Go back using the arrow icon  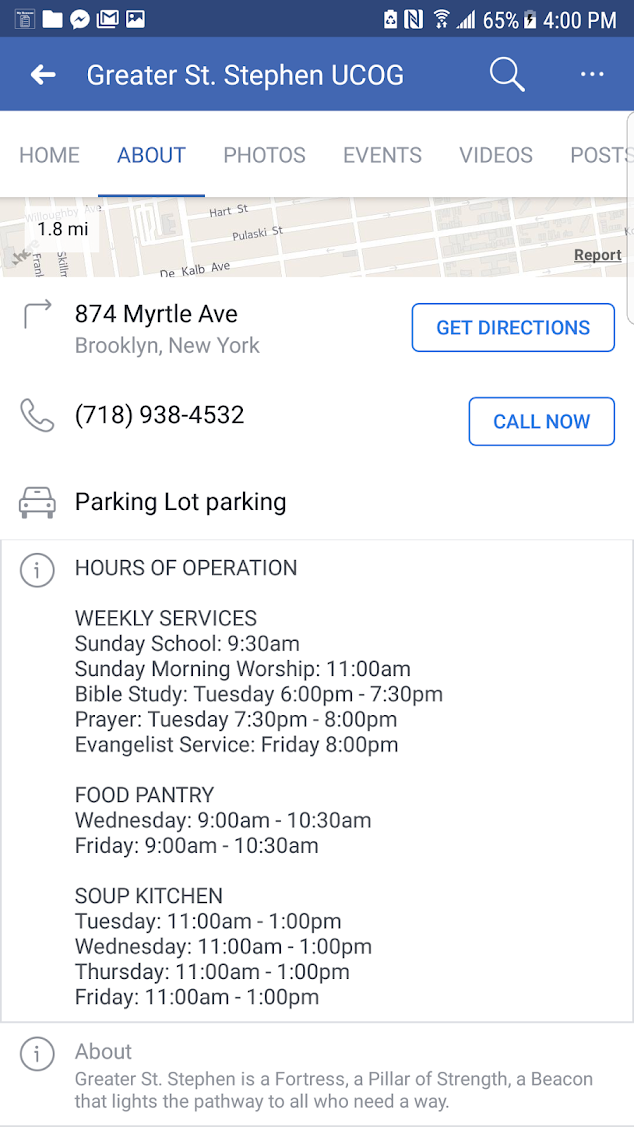coord(43,74)
